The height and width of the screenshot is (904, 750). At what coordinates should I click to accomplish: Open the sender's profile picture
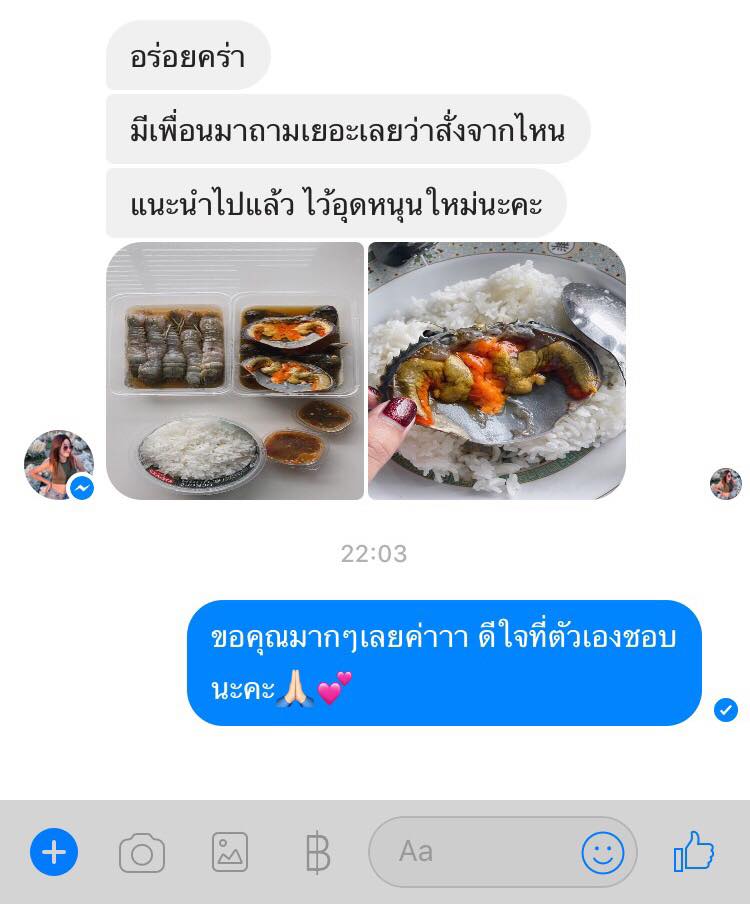pos(58,464)
